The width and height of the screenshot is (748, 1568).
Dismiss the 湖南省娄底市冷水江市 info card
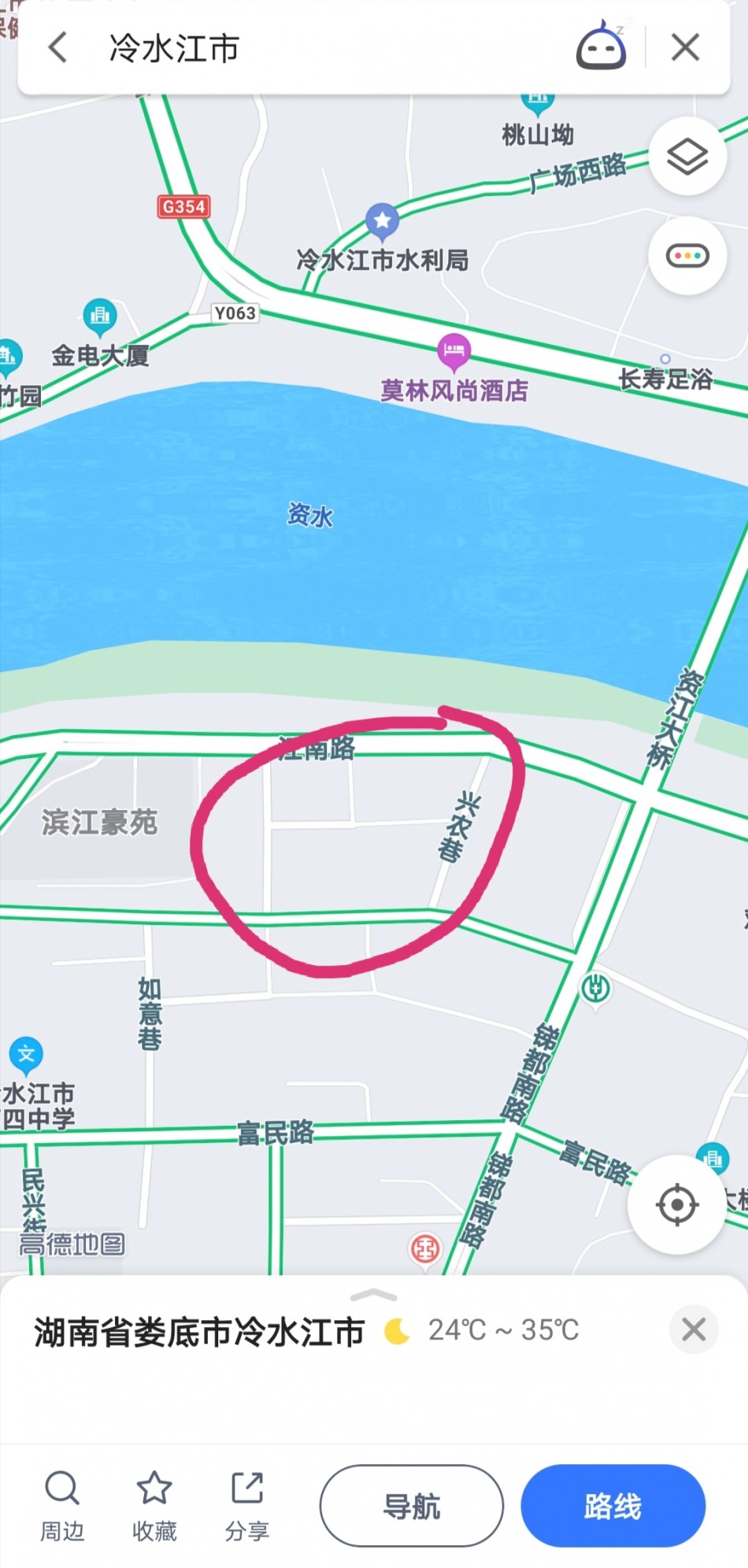(694, 1329)
